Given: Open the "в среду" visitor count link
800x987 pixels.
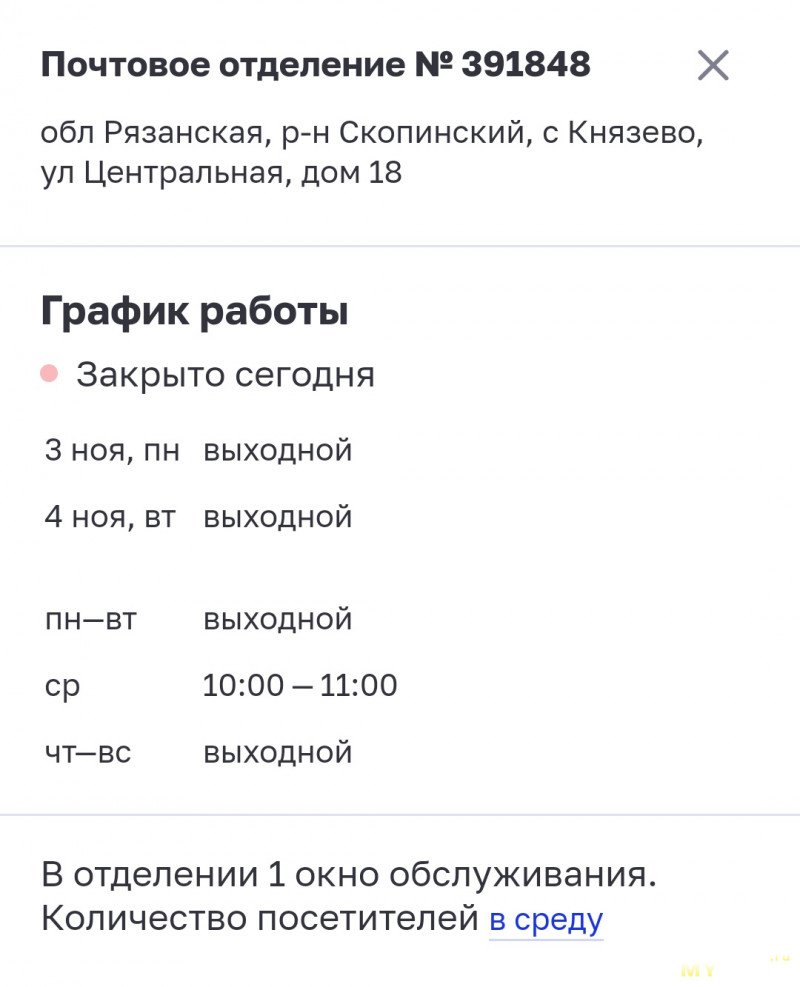Looking at the screenshot, I should coord(546,919).
